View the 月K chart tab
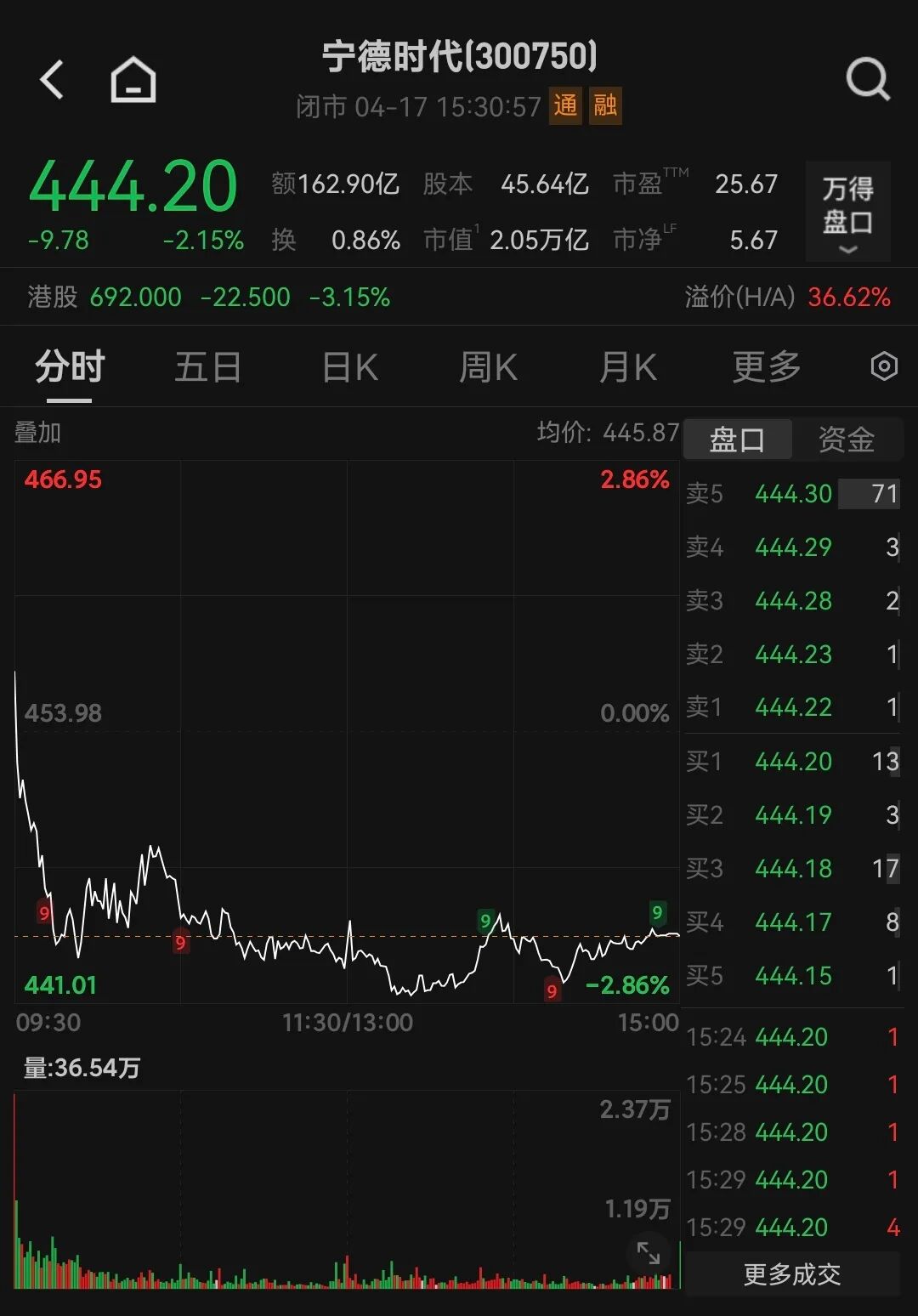Viewport: 918px width, 1316px height. point(627,367)
